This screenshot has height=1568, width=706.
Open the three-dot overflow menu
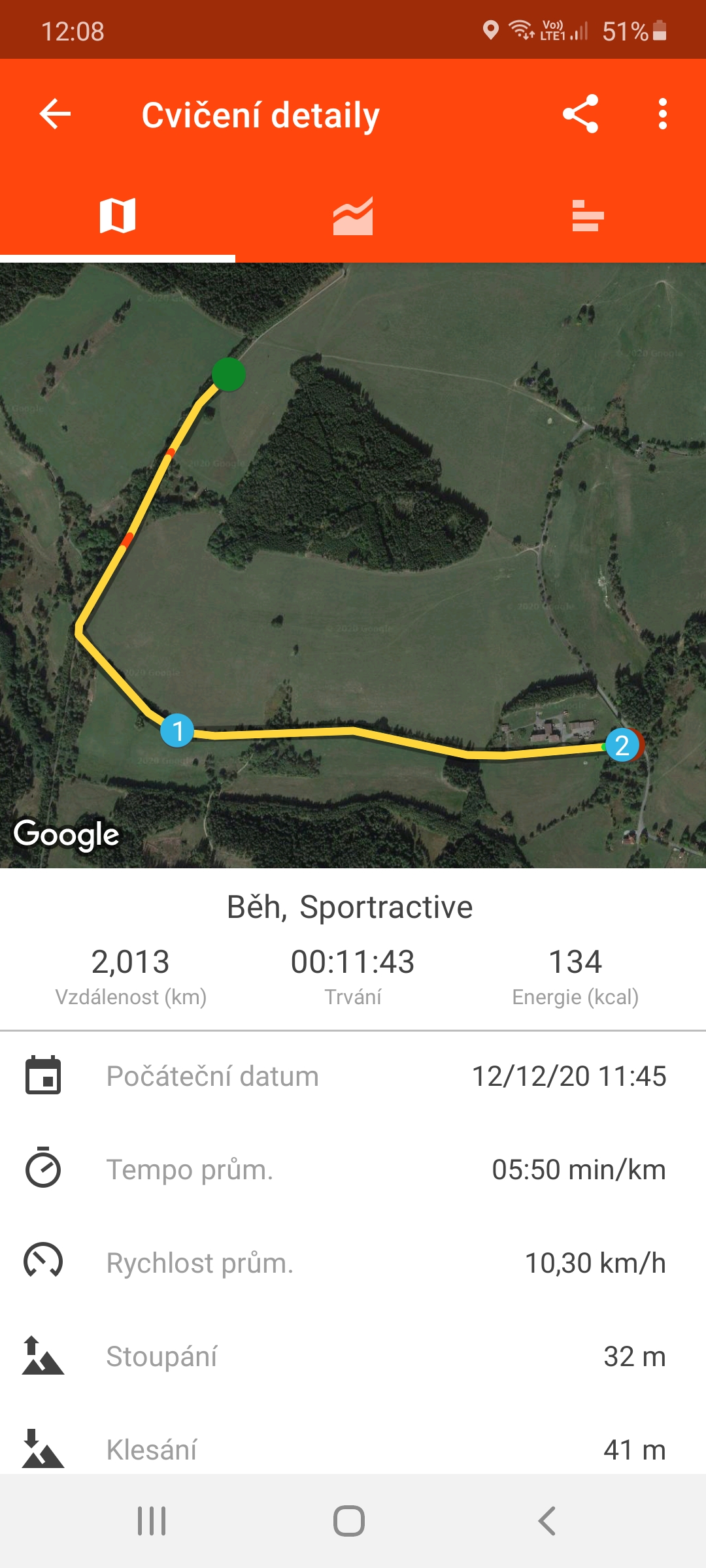point(663,114)
